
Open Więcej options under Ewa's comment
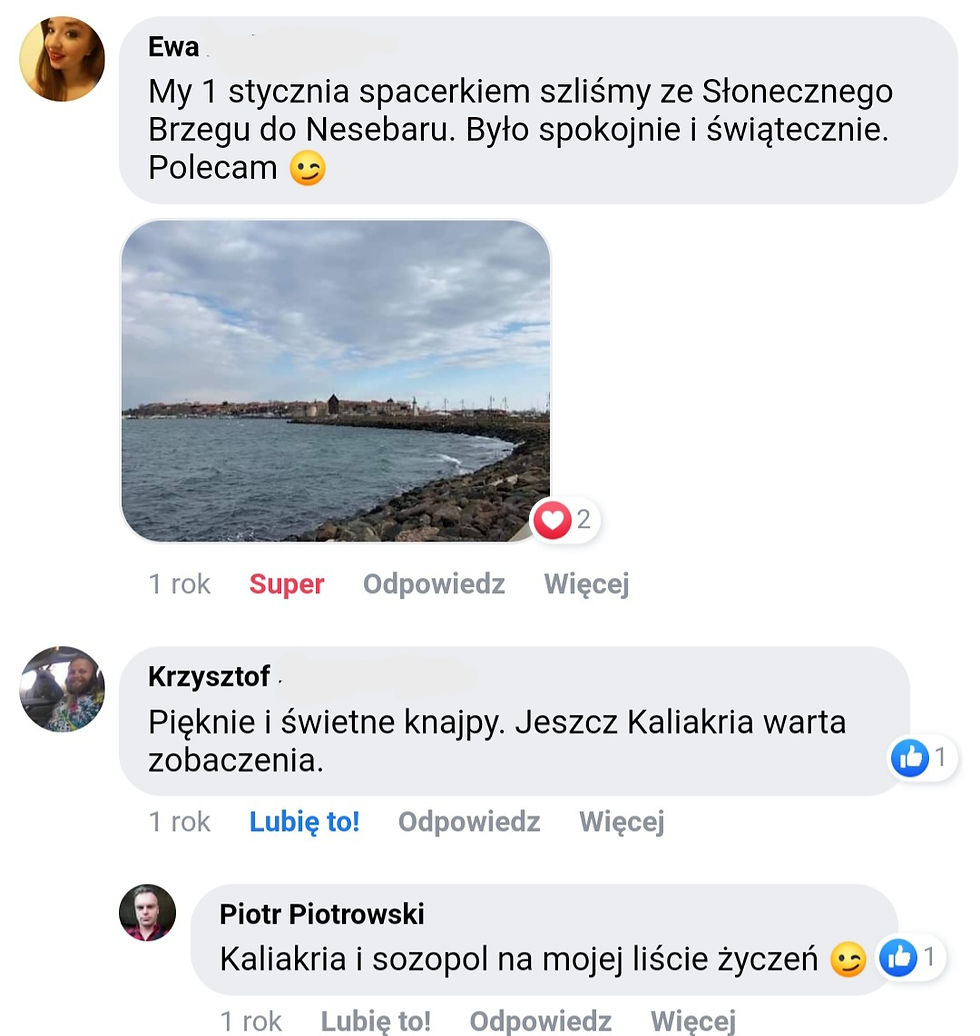click(586, 584)
